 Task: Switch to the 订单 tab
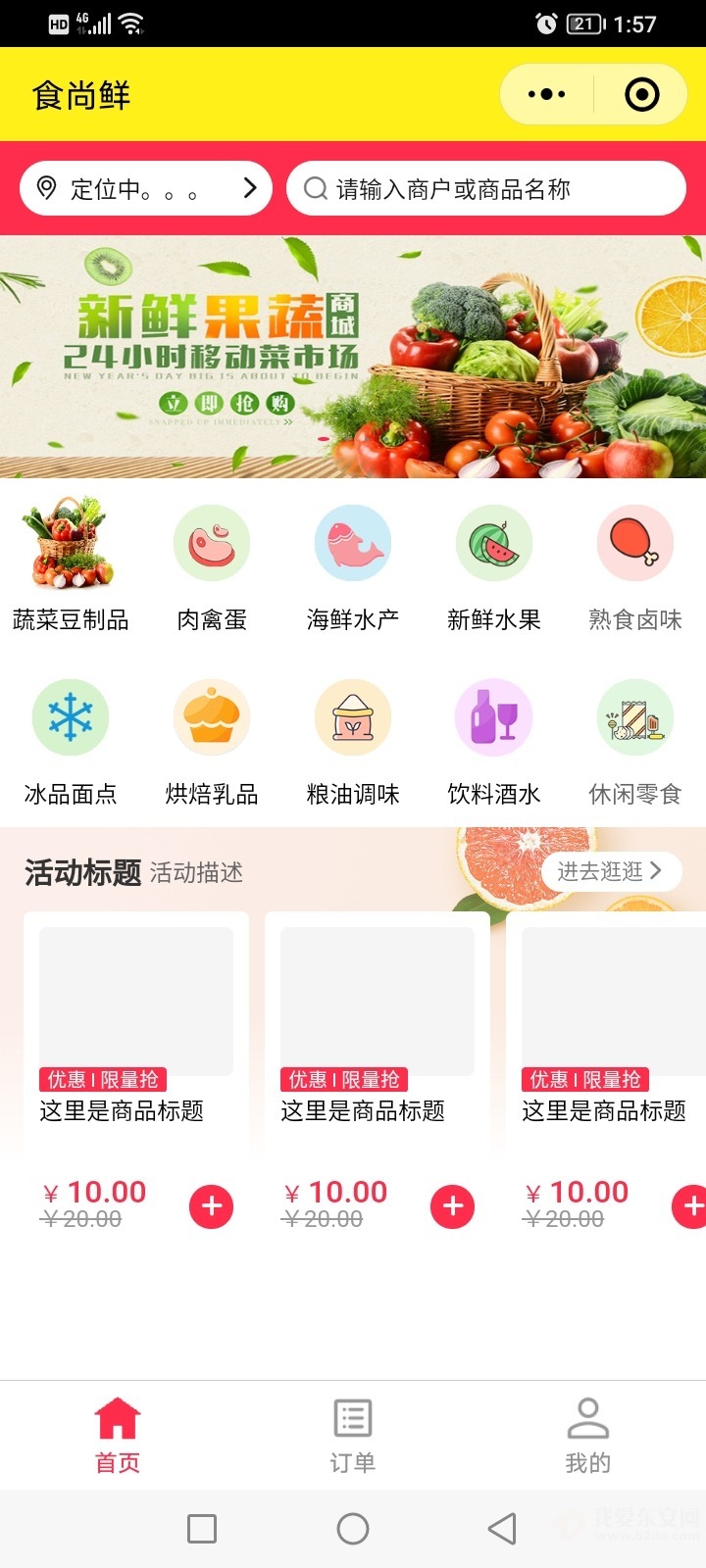(x=353, y=1436)
